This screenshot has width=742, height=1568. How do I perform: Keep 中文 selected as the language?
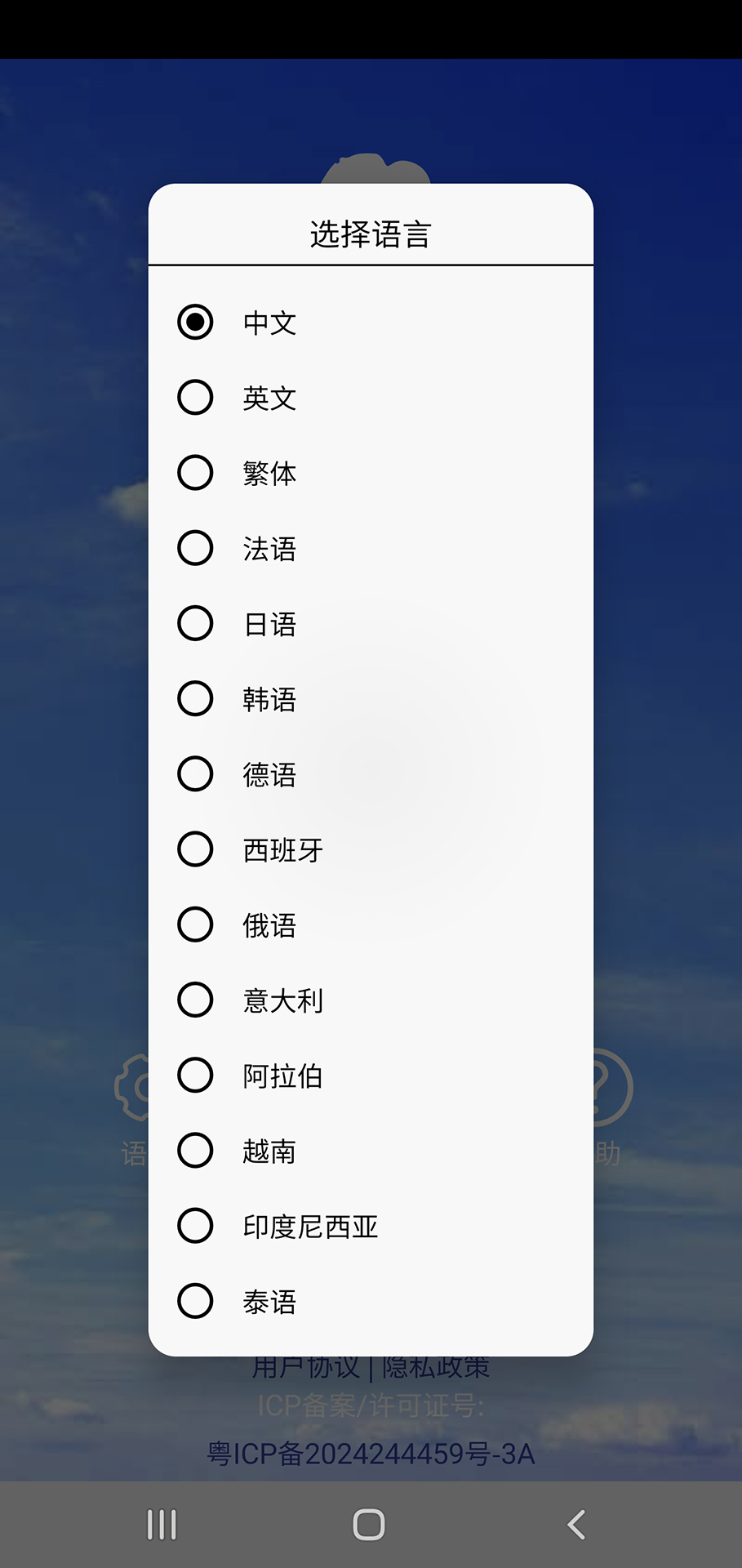pyautogui.click(x=269, y=323)
